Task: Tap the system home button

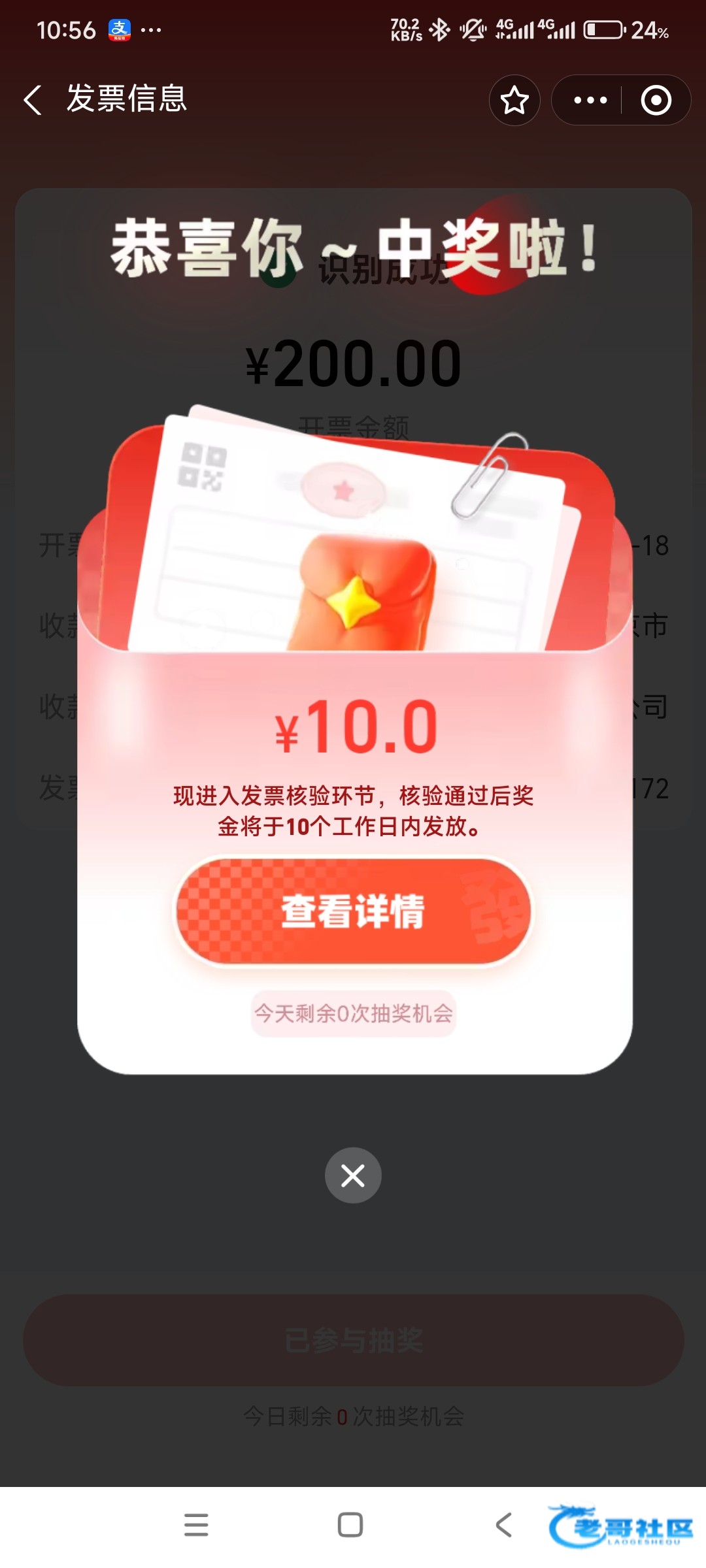Action: click(350, 1525)
